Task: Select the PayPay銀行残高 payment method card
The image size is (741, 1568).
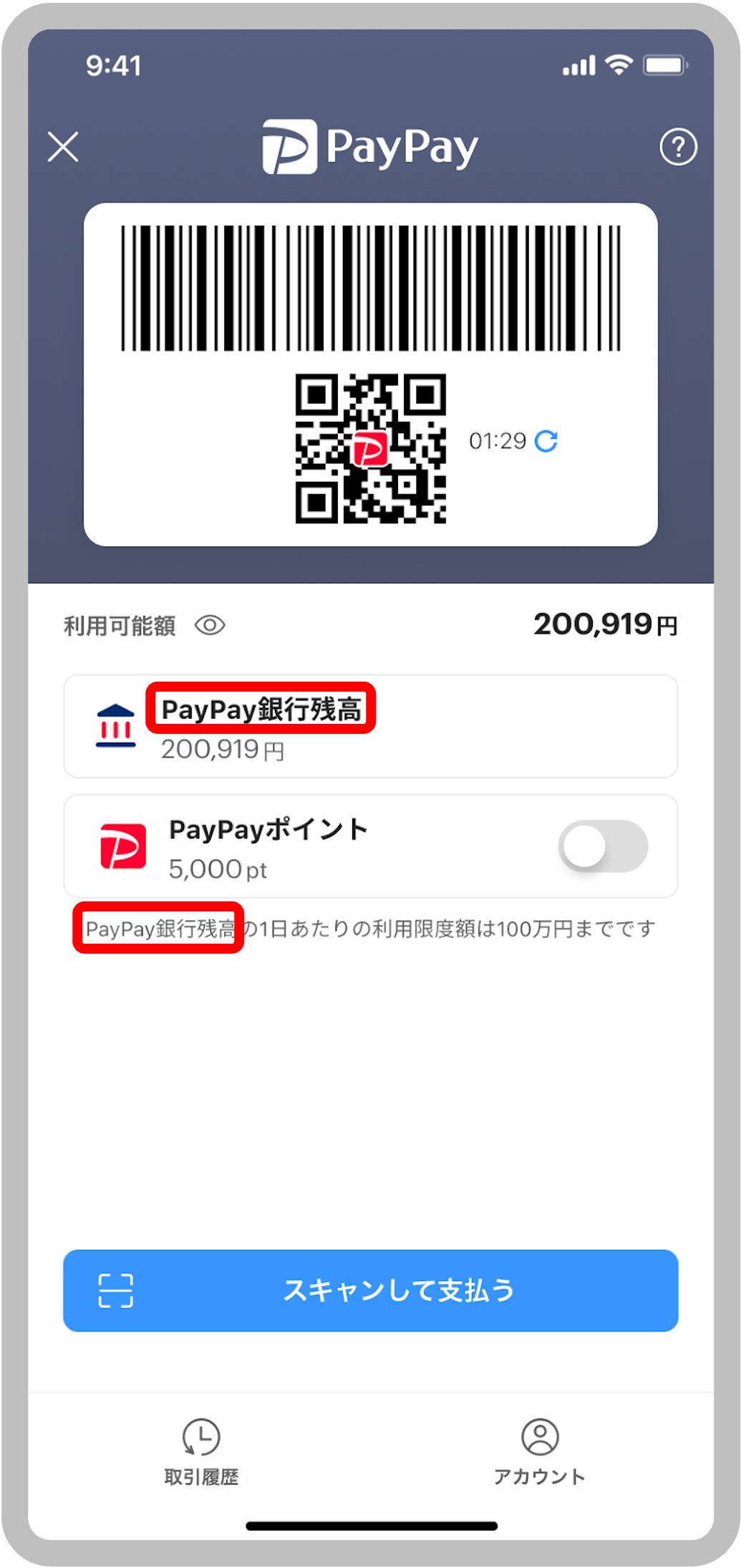Action: point(370,726)
